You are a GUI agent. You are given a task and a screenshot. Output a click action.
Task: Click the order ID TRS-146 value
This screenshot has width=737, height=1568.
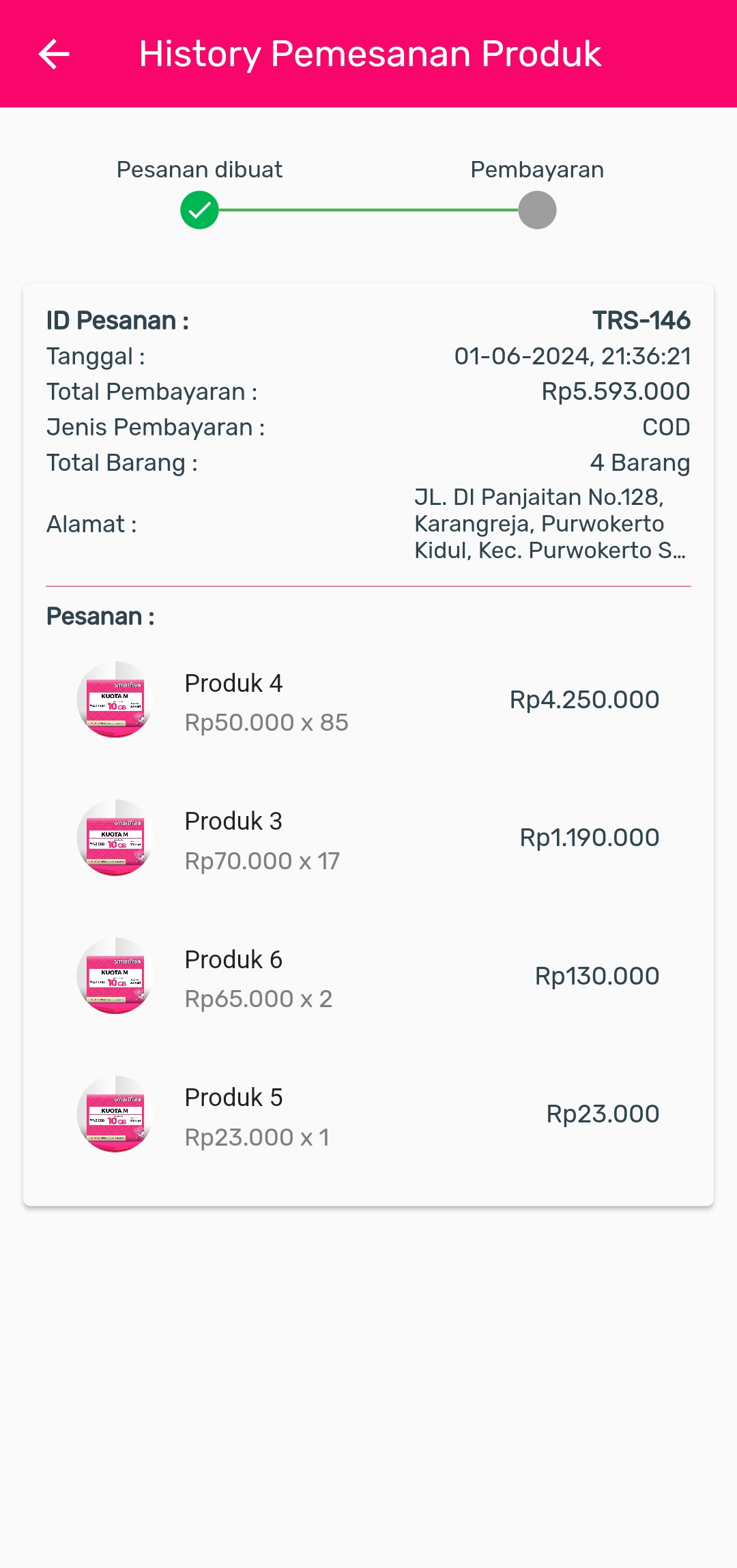click(x=641, y=320)
